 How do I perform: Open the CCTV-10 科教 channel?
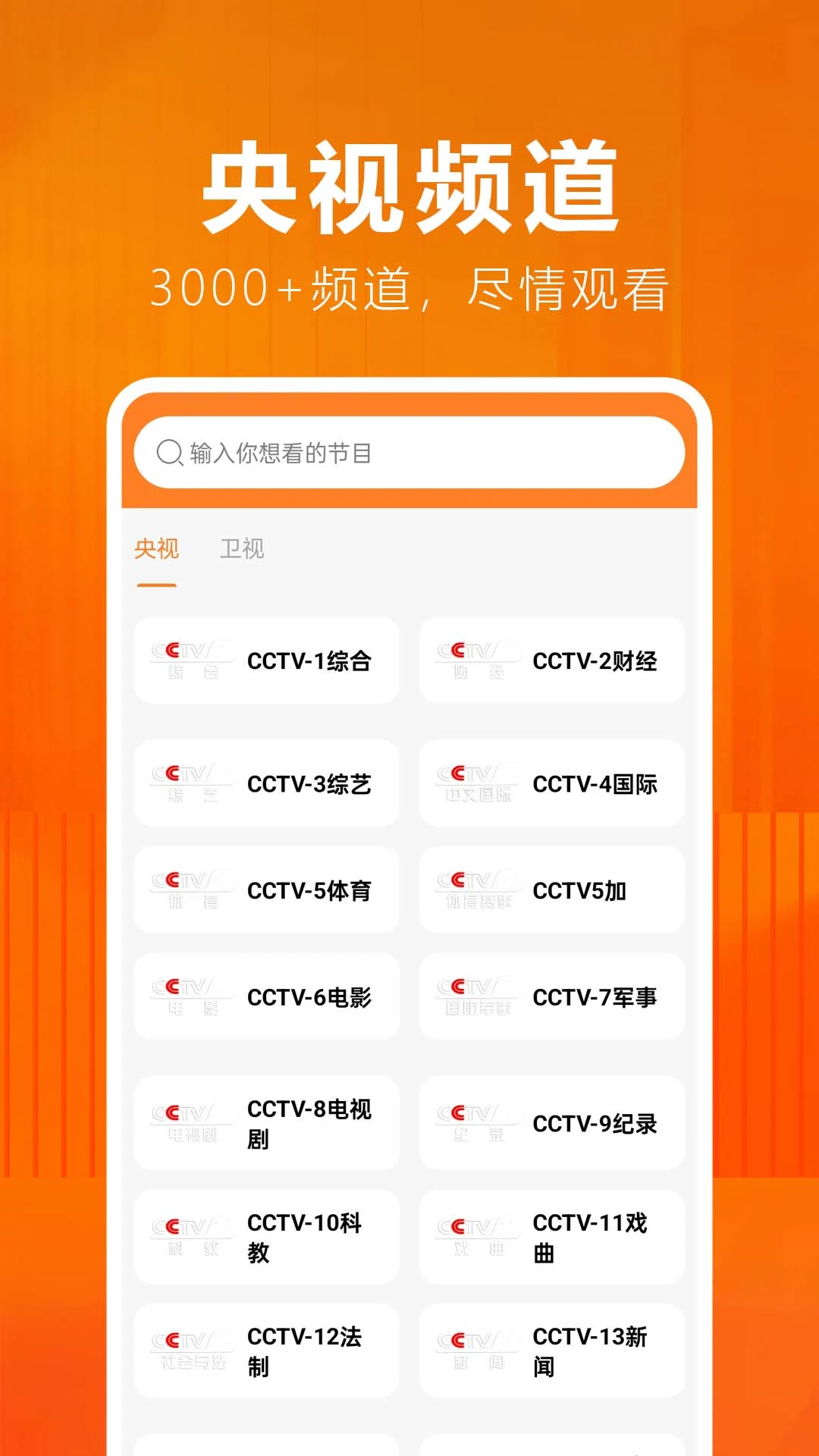click(265, 1236)
